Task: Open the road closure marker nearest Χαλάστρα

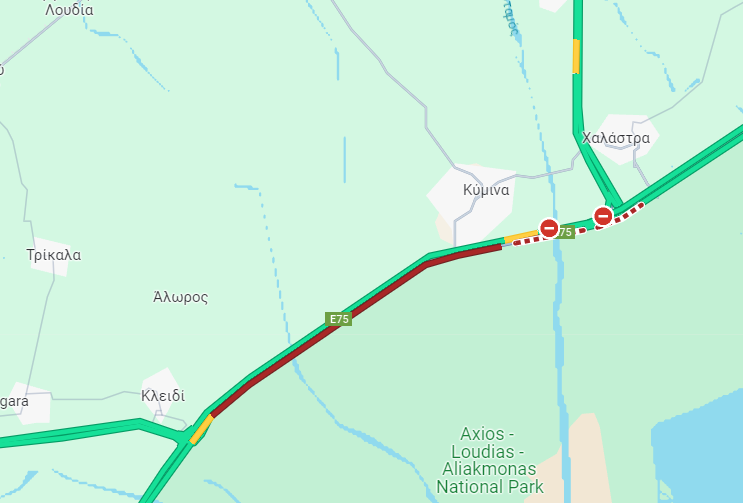Action: (x=603, y=216)
